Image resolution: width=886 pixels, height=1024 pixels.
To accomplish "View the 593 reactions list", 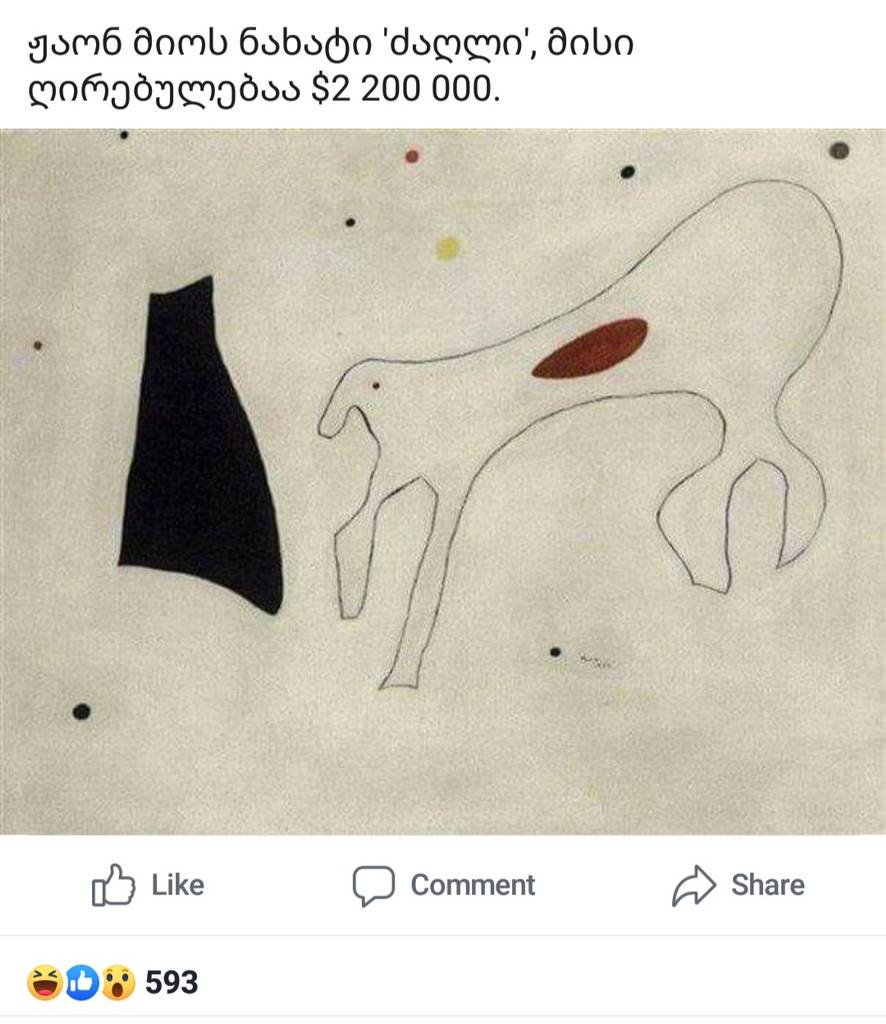I will tap(112, 982).
